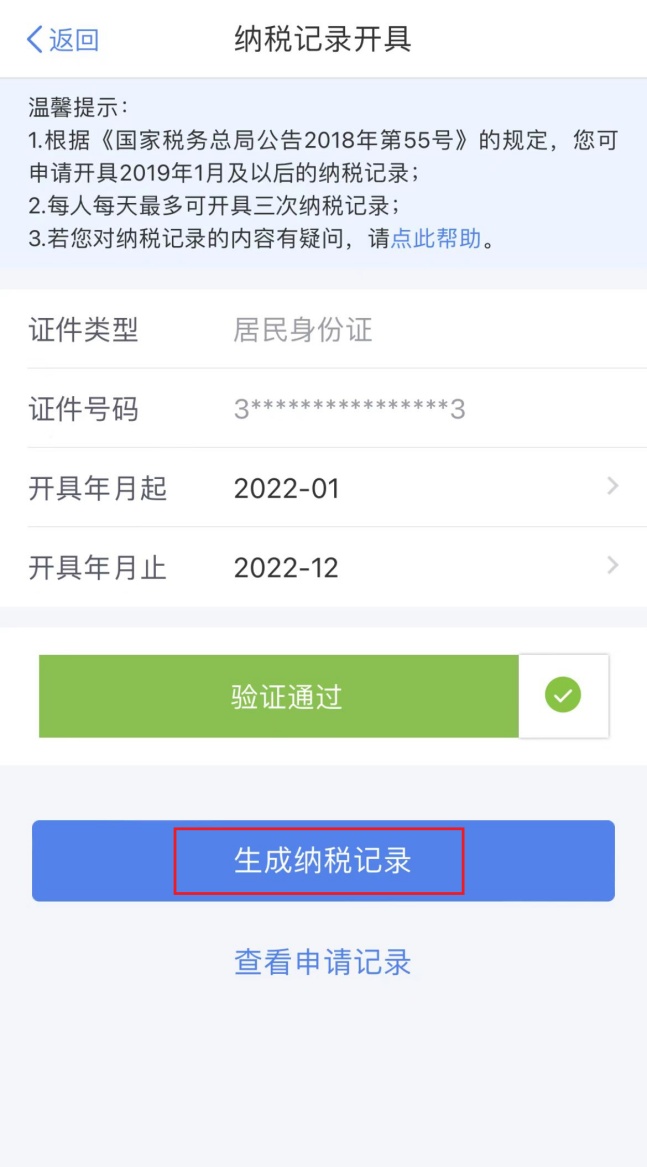Open the 点此帮助 help link
This screenshot has height=1167, width=647.
(436, 240)
